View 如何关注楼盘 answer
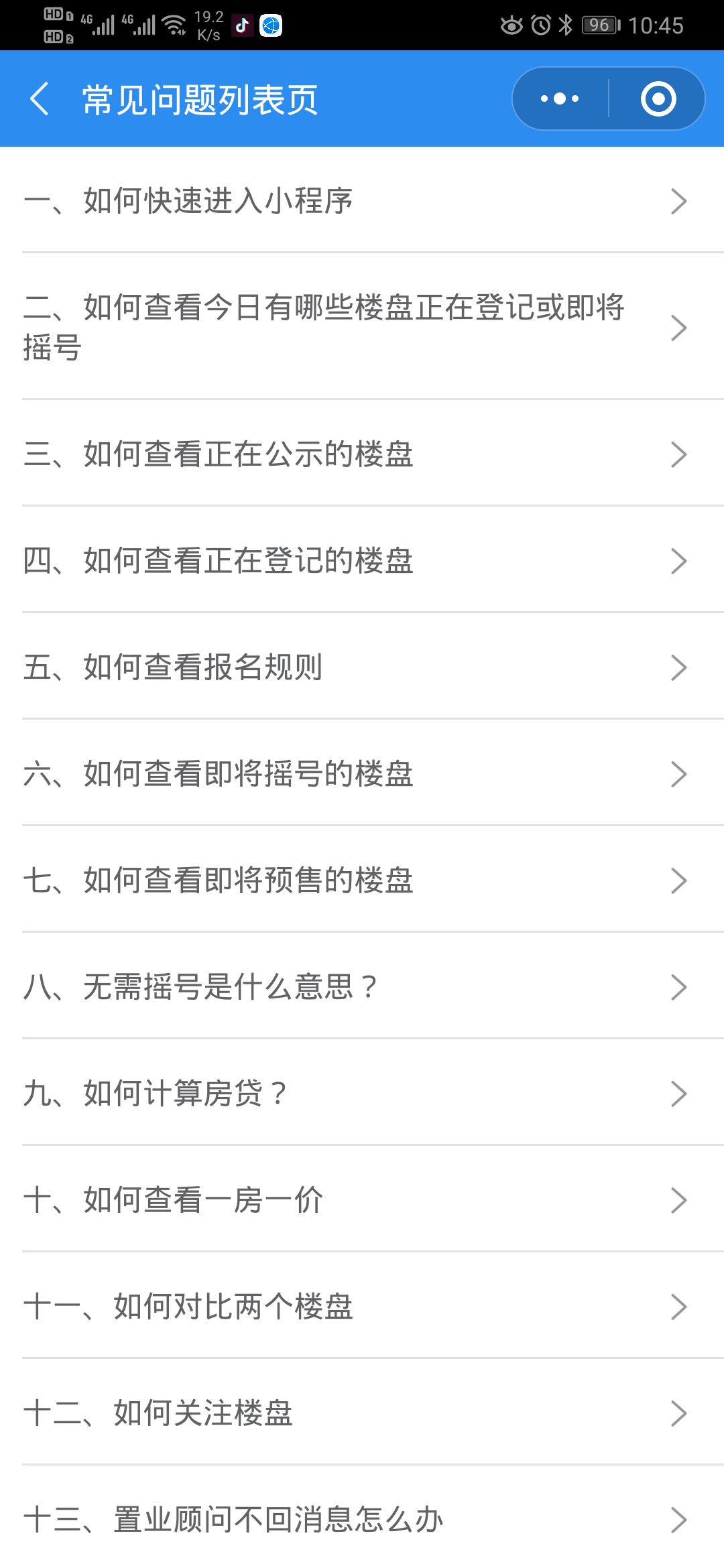The image size is (724, 1568). (362, 1413)
